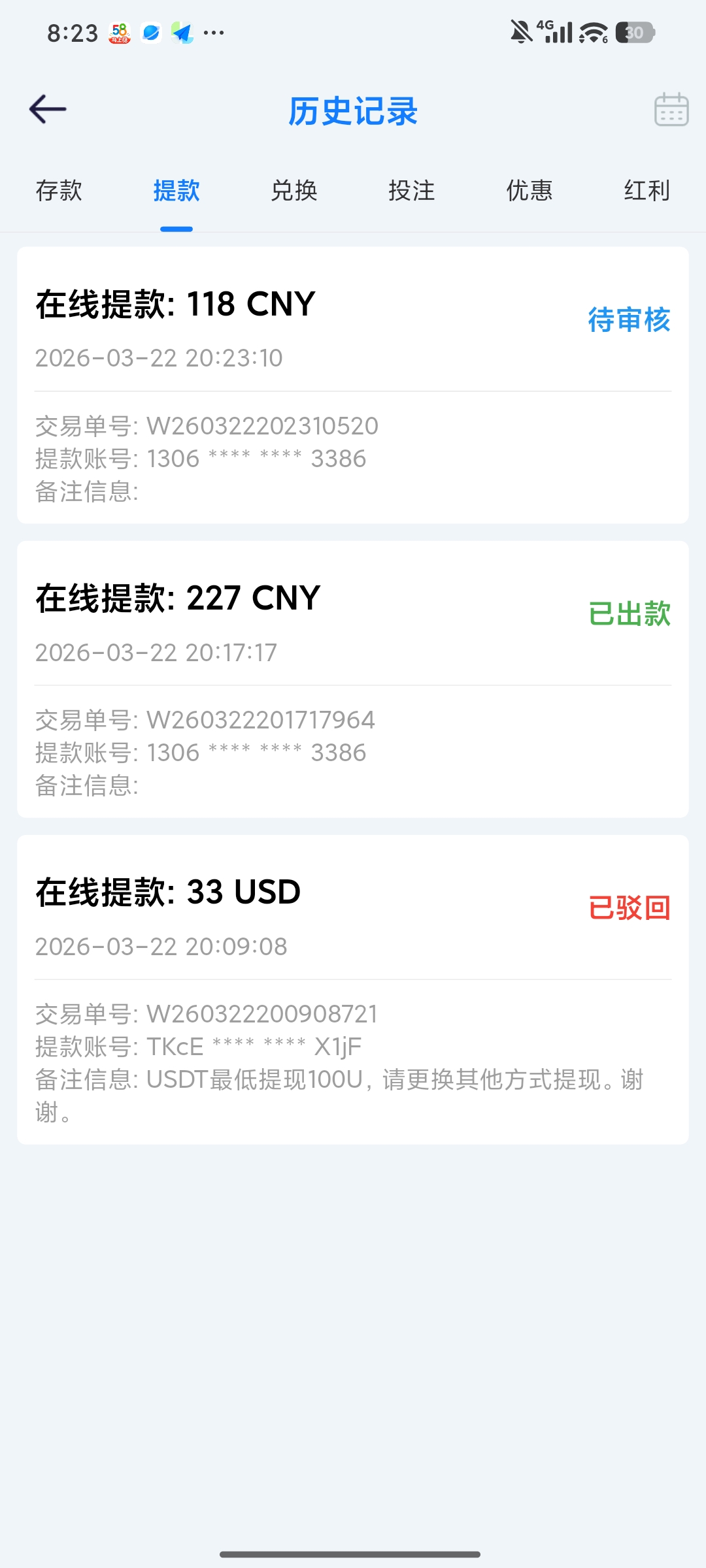
Task: Open the calendar date filter icon
Action: (670, 110)
